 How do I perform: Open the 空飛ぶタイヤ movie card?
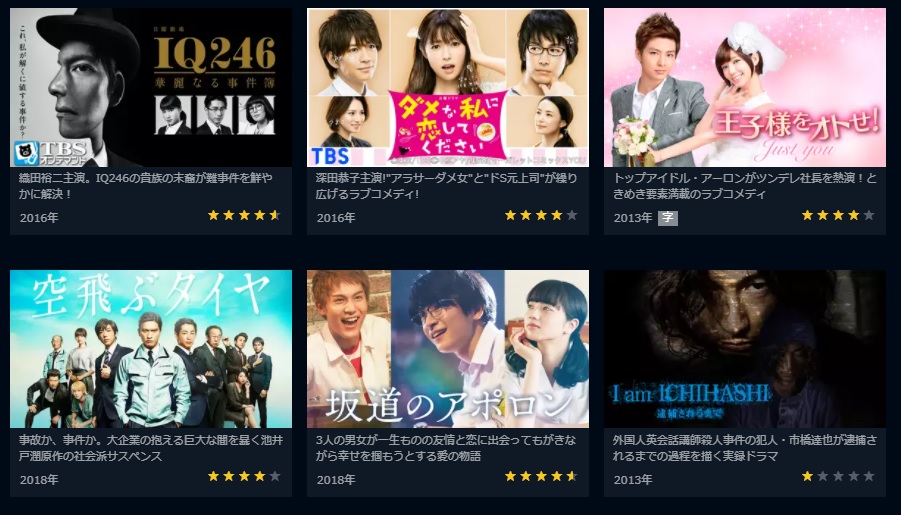(x=151, y=348)
